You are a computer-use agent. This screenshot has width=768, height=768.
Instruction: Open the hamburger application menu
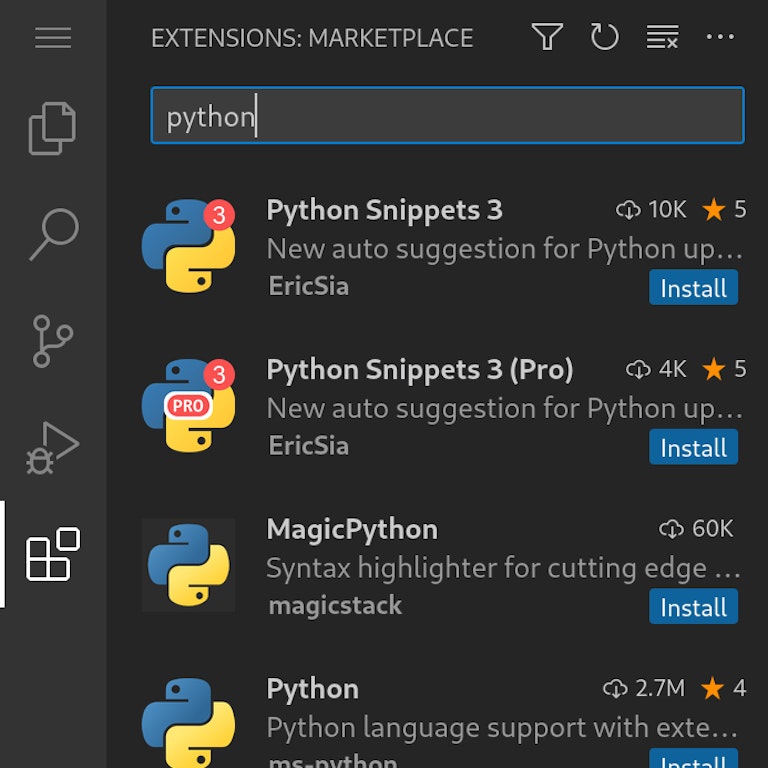click(53, 38)
